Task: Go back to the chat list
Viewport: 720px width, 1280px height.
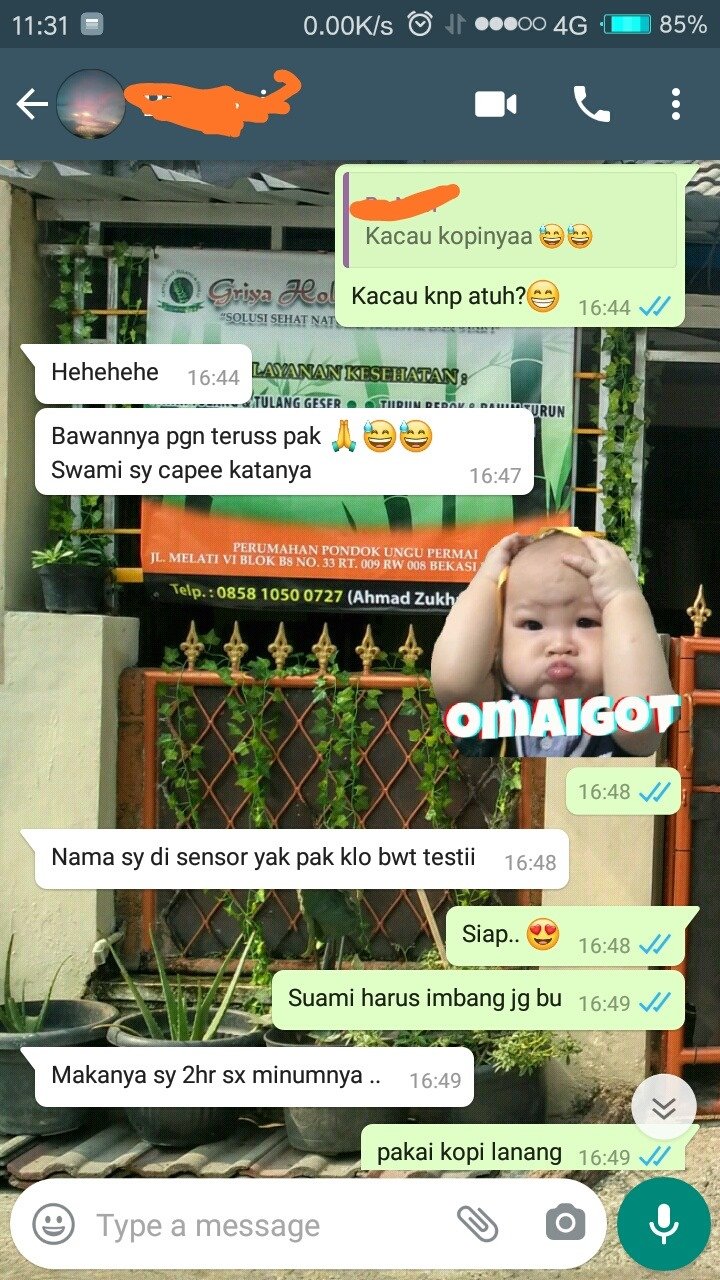Action: pos(32,104)
